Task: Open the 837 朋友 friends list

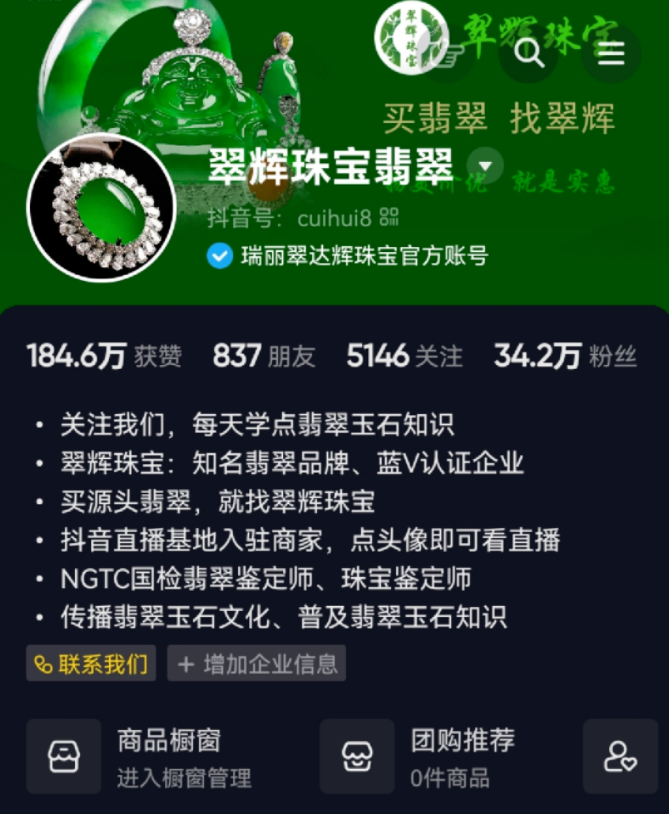Action: (x=263, y=356)
